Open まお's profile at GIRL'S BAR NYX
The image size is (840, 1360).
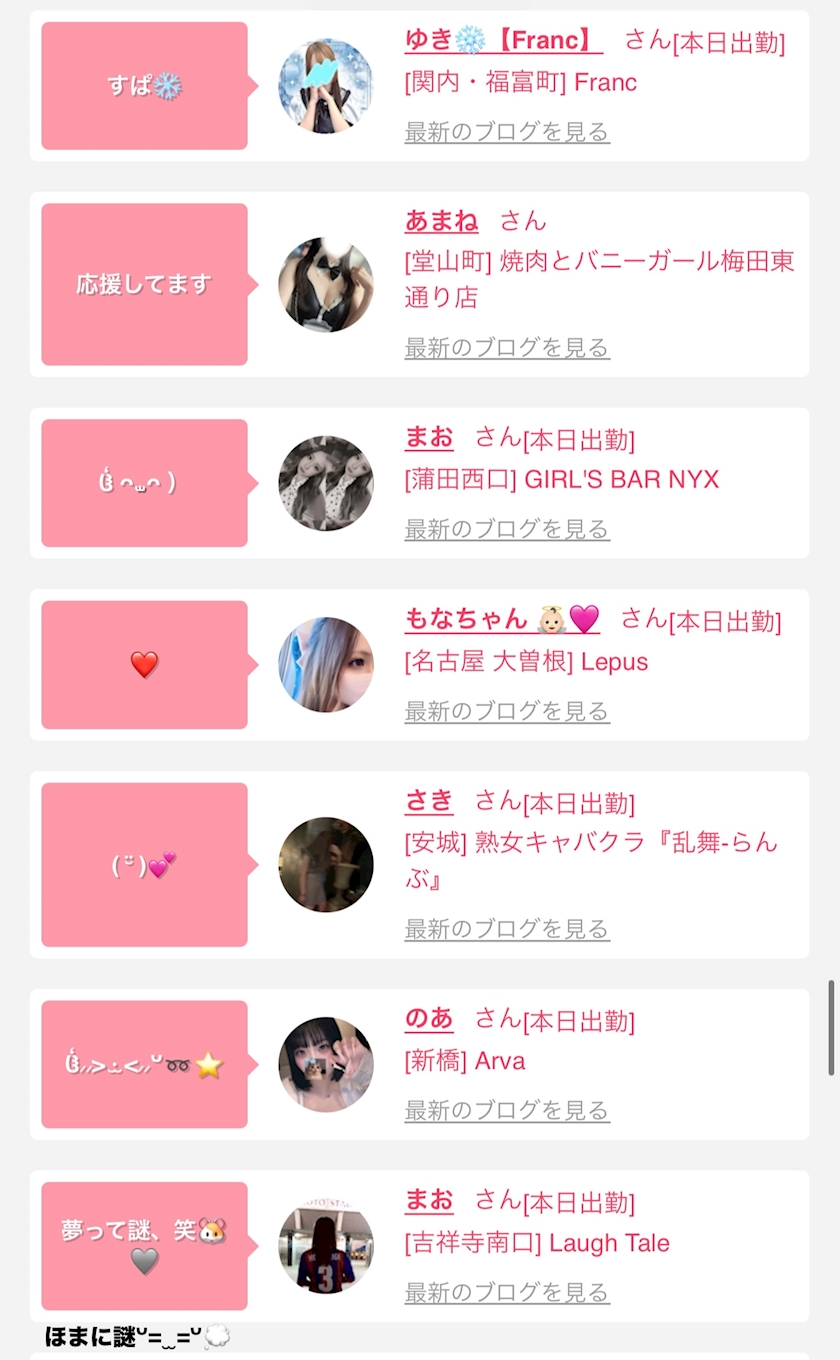[429, 437]
